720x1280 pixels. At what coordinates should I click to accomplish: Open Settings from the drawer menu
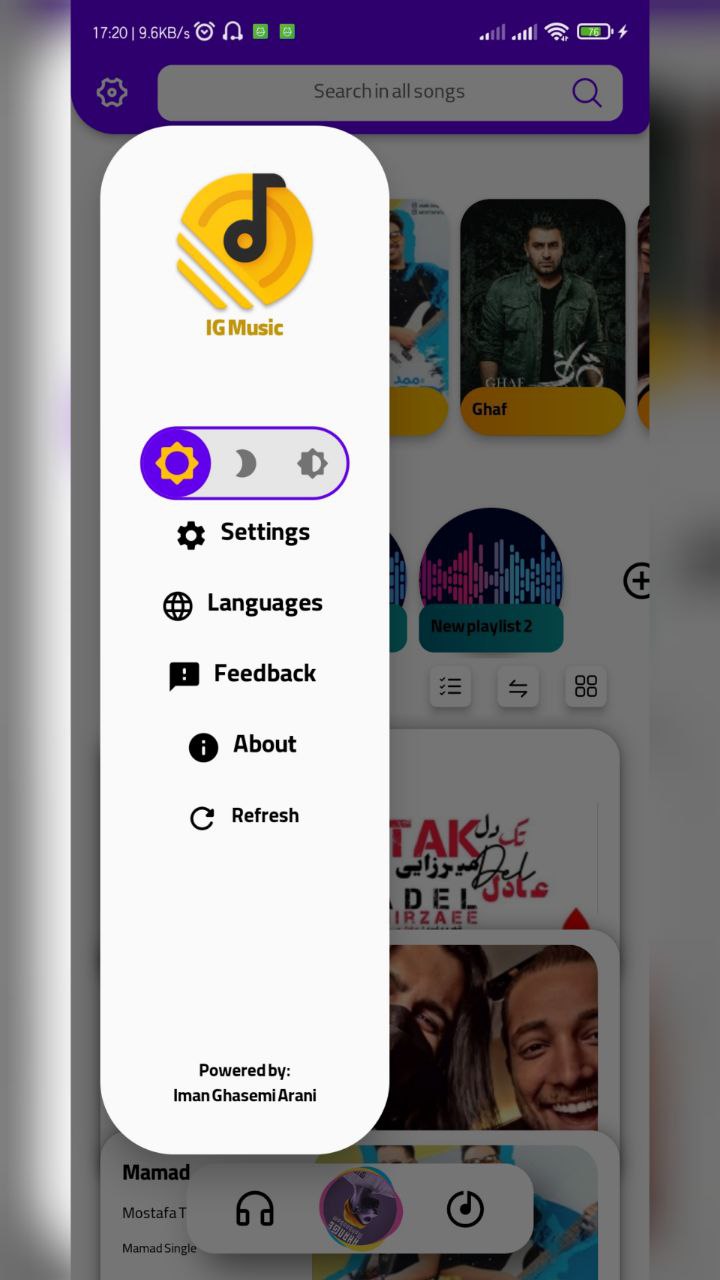(244, 533)
